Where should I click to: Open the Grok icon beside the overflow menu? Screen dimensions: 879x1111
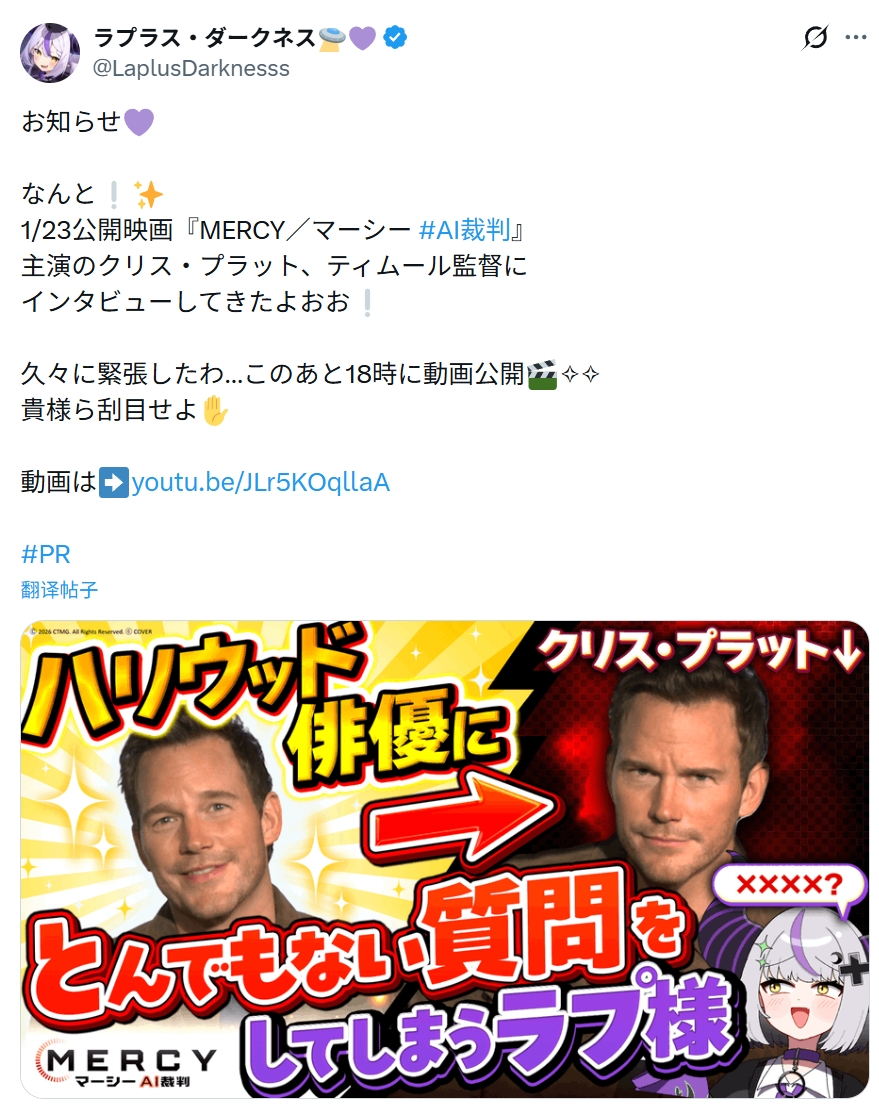tap(815, 38)
